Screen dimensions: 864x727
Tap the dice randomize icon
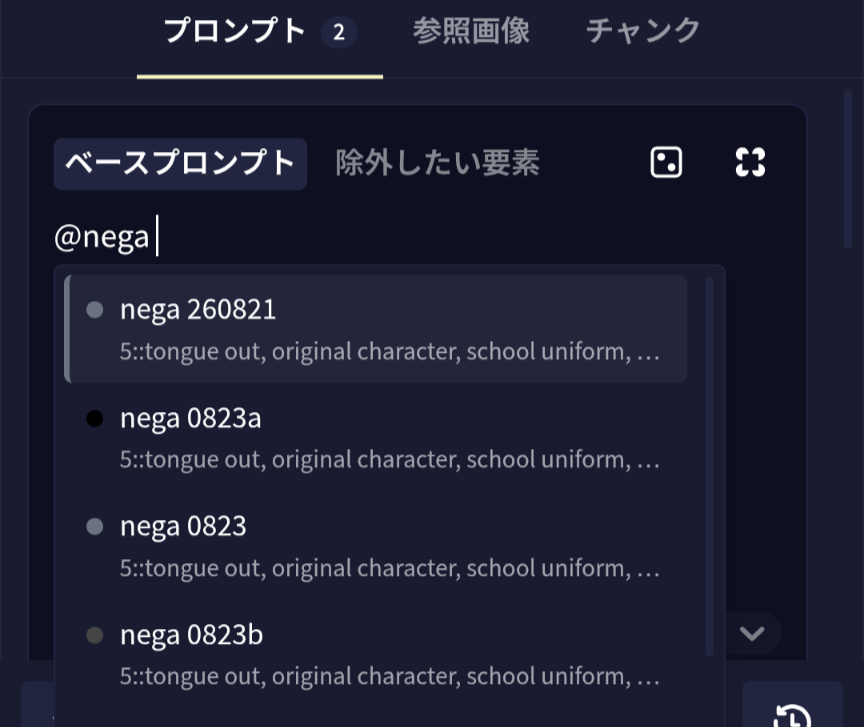click(666, 163)
